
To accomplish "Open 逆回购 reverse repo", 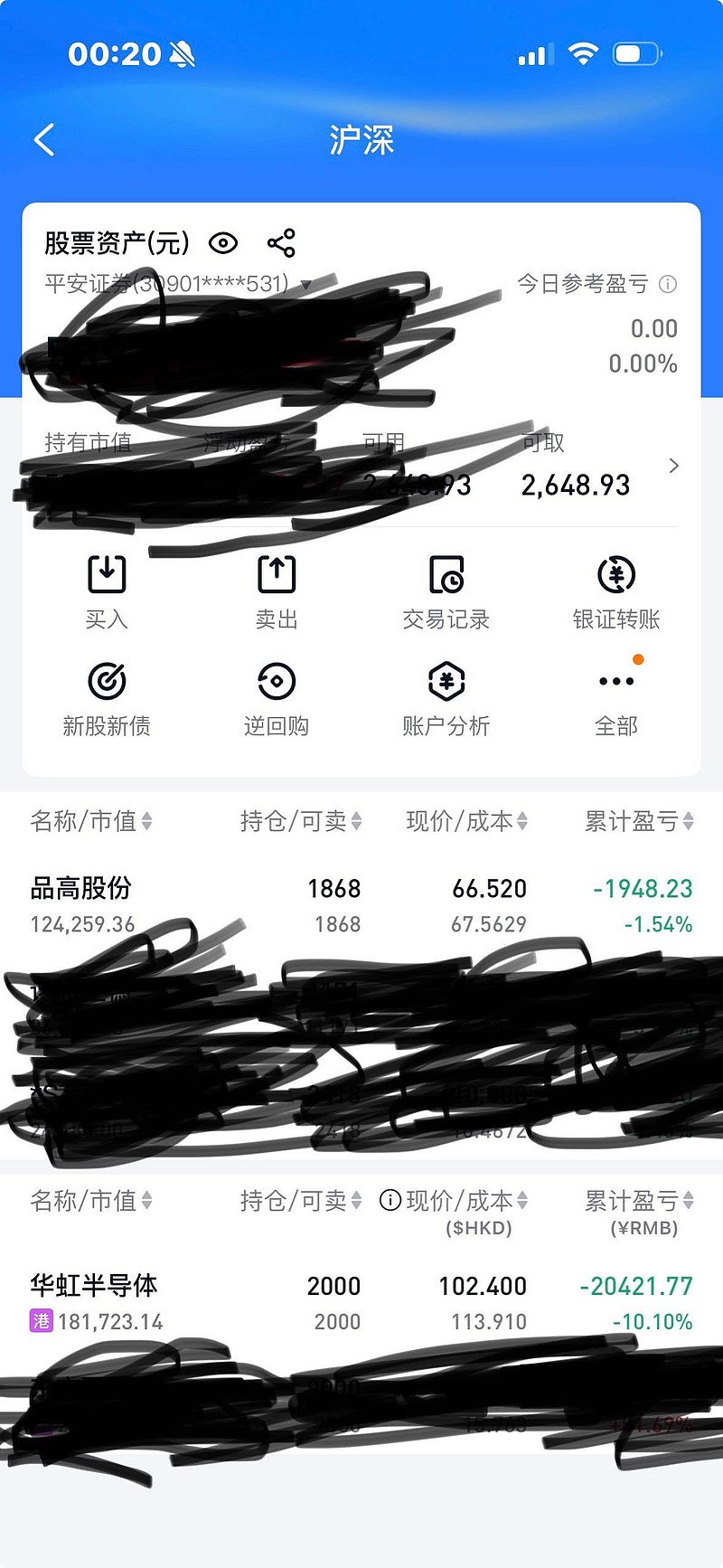I will tap(277, 699).
